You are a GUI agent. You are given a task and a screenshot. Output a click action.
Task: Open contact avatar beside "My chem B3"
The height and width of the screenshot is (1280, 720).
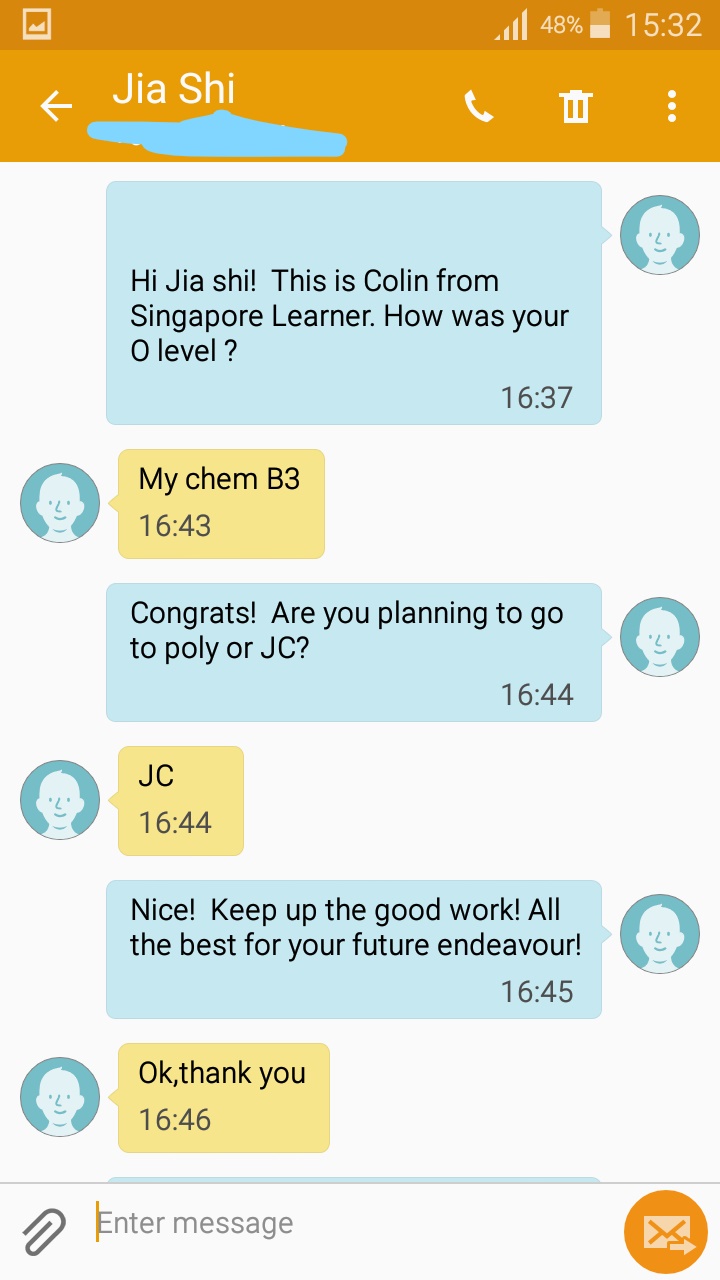(60, 503)
